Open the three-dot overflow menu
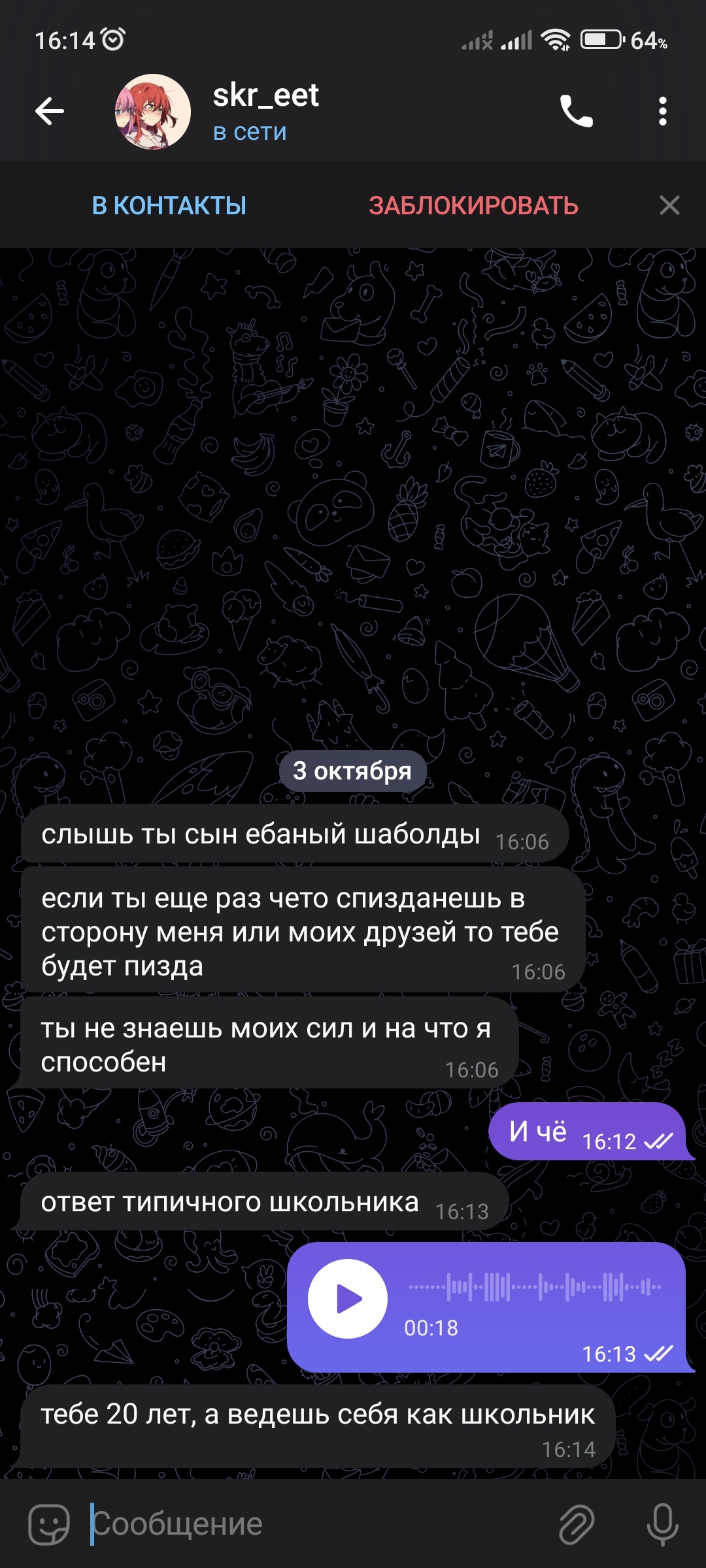Viewport: 706px width, 1568px height. (662, 111)
